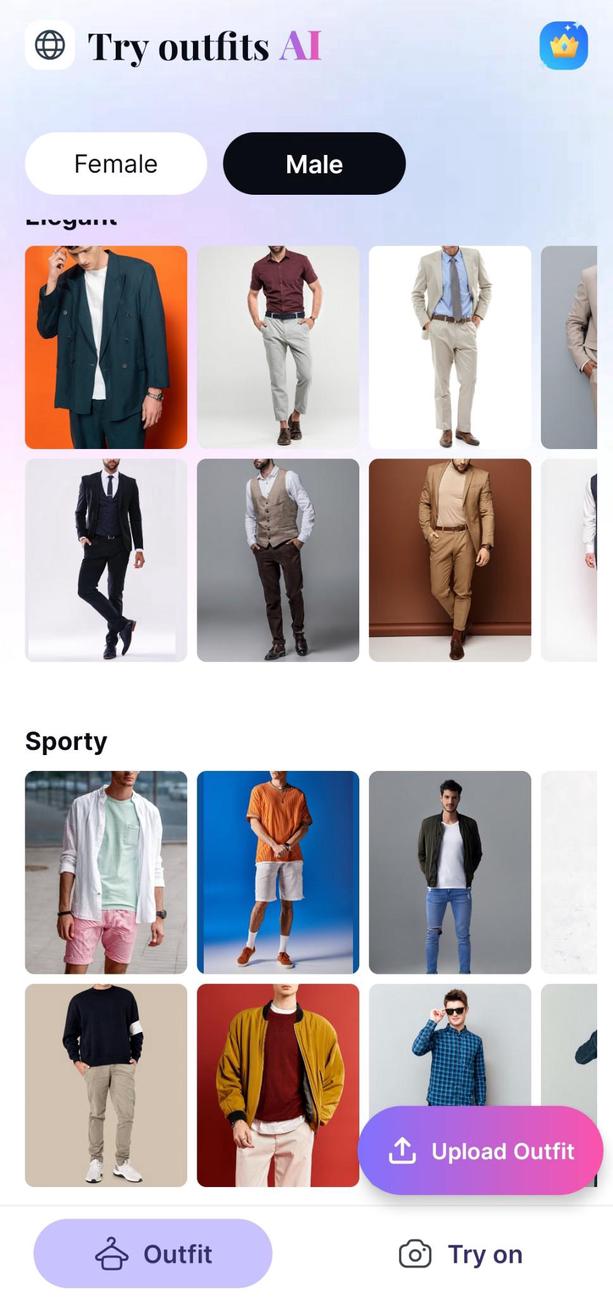Switch to the Female tab

point(116,164)
